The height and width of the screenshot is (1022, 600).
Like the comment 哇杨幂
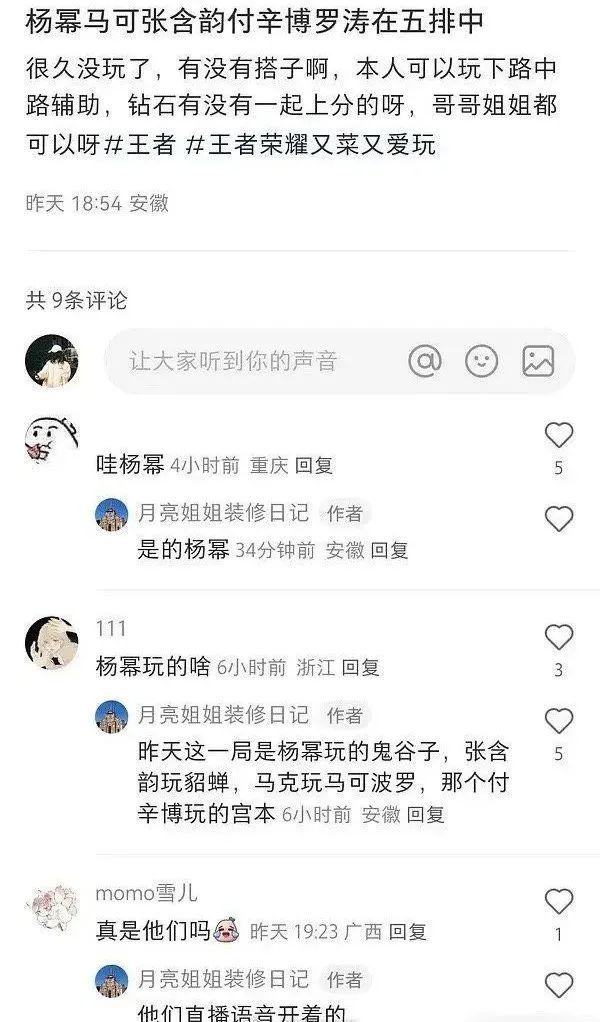(558, 435)
